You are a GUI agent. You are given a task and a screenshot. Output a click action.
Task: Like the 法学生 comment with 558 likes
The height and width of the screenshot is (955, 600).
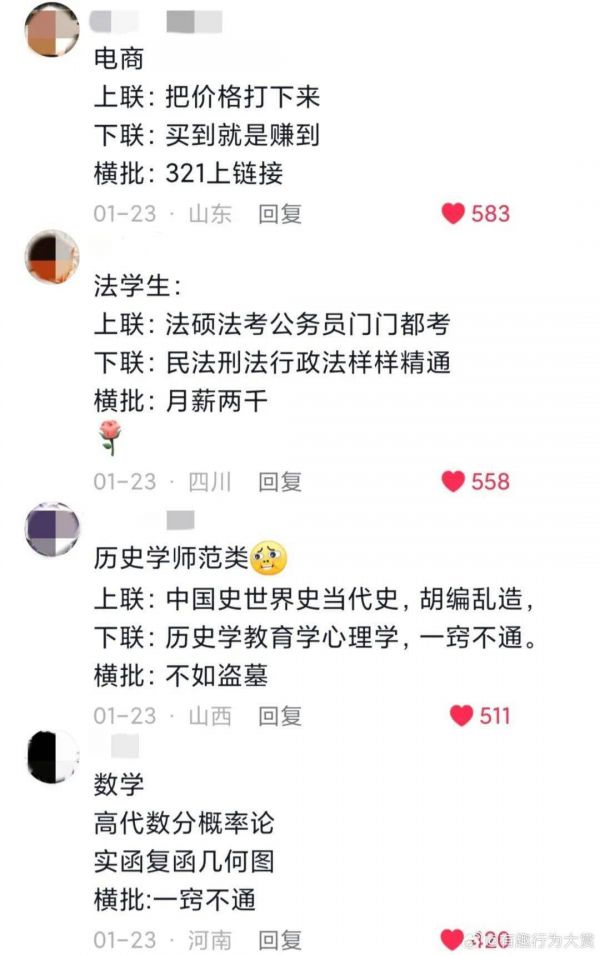click(x=454, y=481)
